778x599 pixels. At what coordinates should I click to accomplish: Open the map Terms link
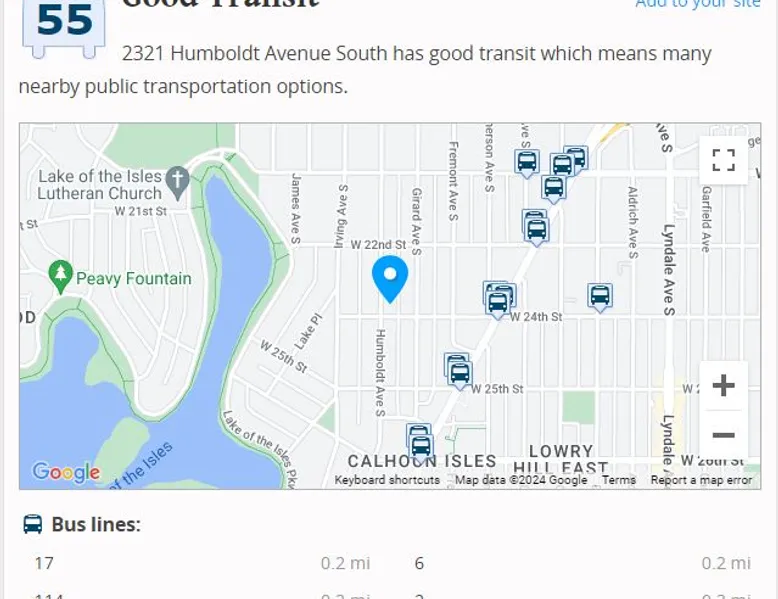coord(619,480)
